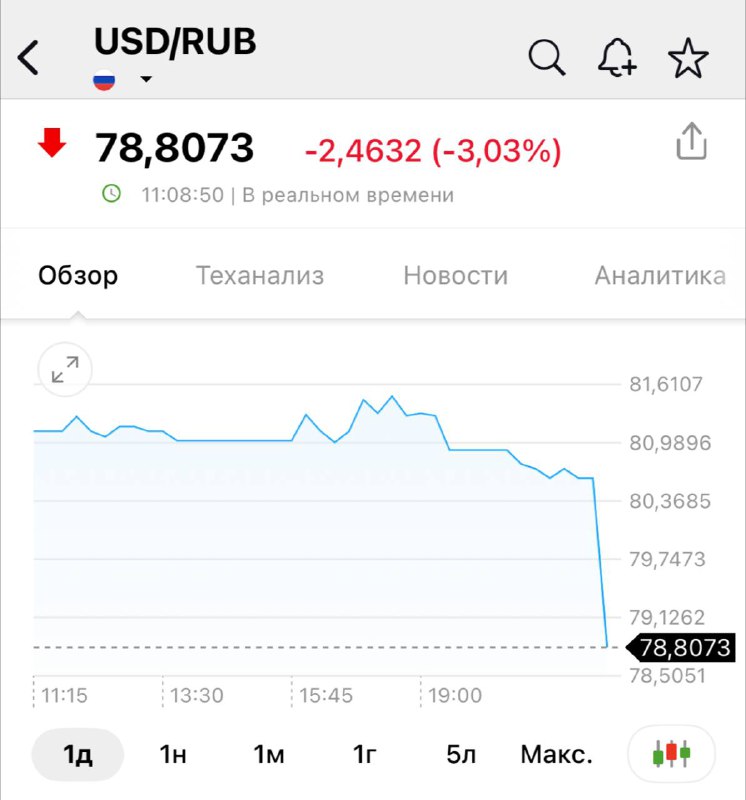Set chart range to Макс.

coord(556,754)
